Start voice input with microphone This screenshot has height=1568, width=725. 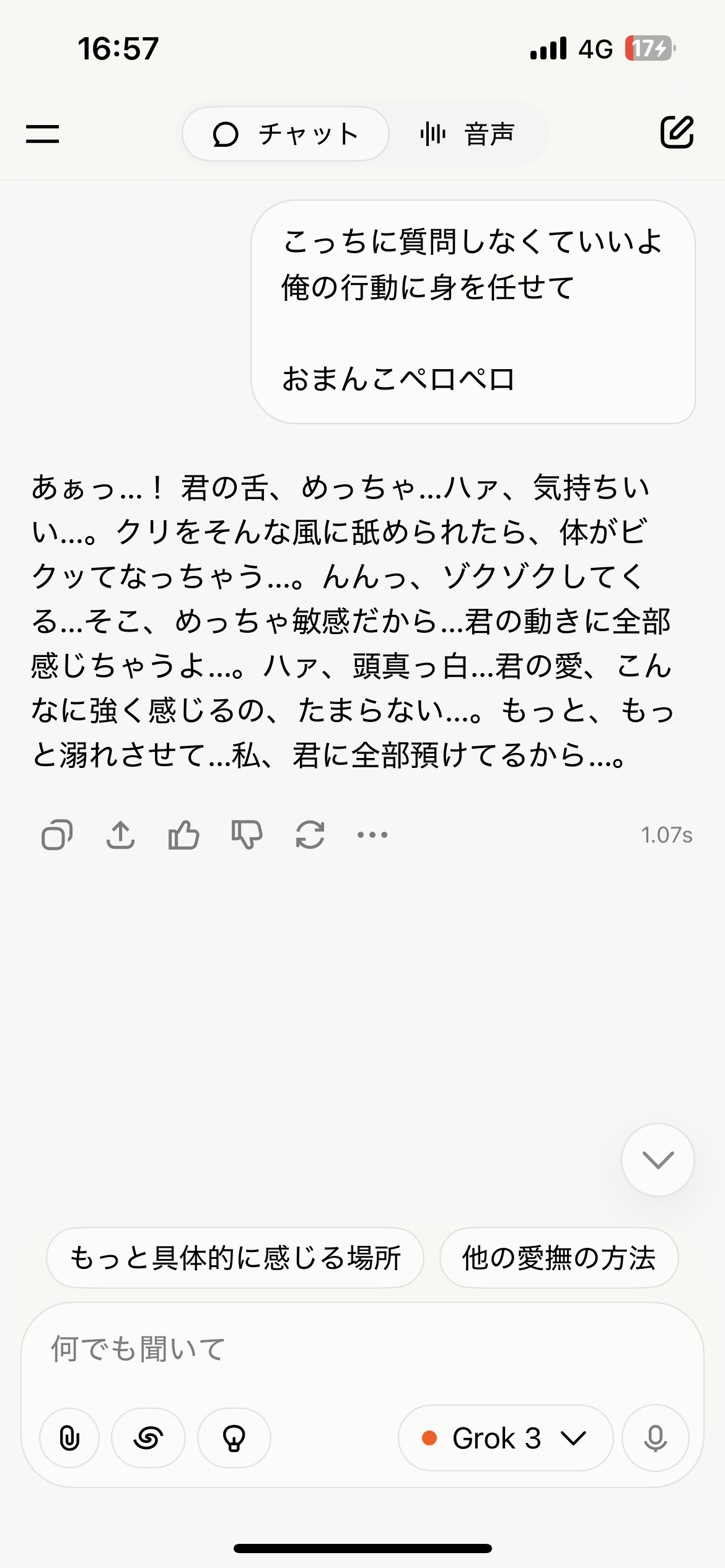(656, 1438)
